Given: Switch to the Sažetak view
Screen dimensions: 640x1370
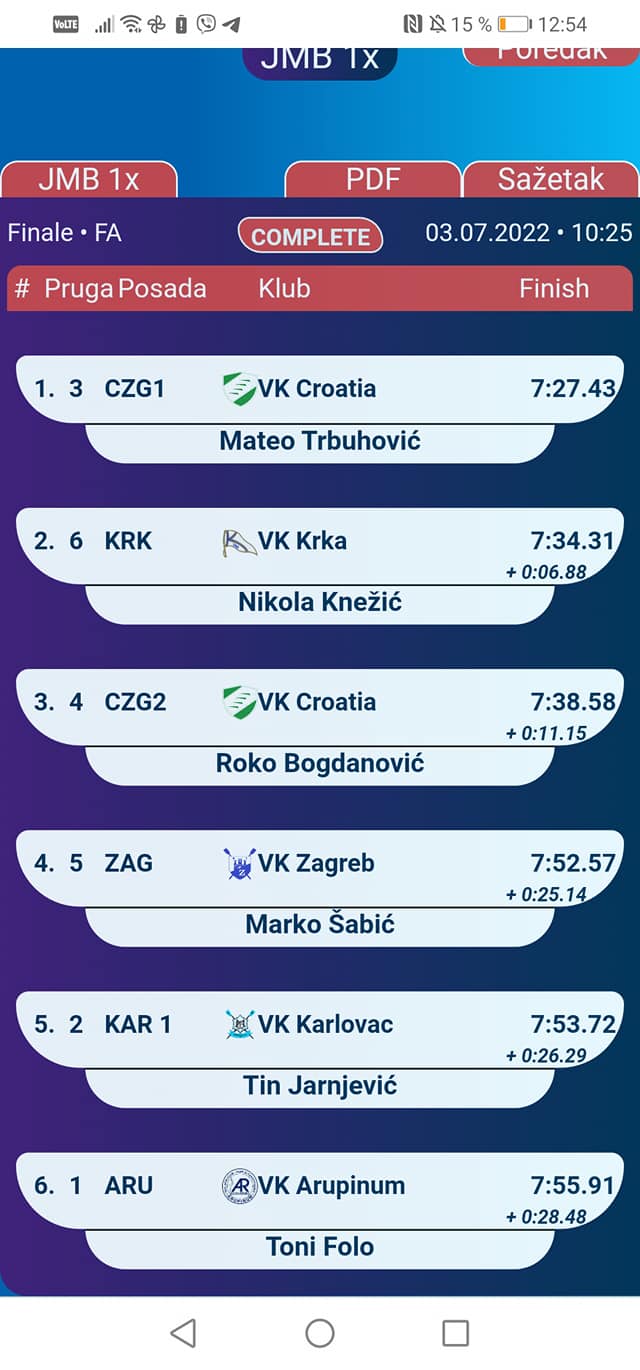Looking at the screenshot, I should (551, 180).
